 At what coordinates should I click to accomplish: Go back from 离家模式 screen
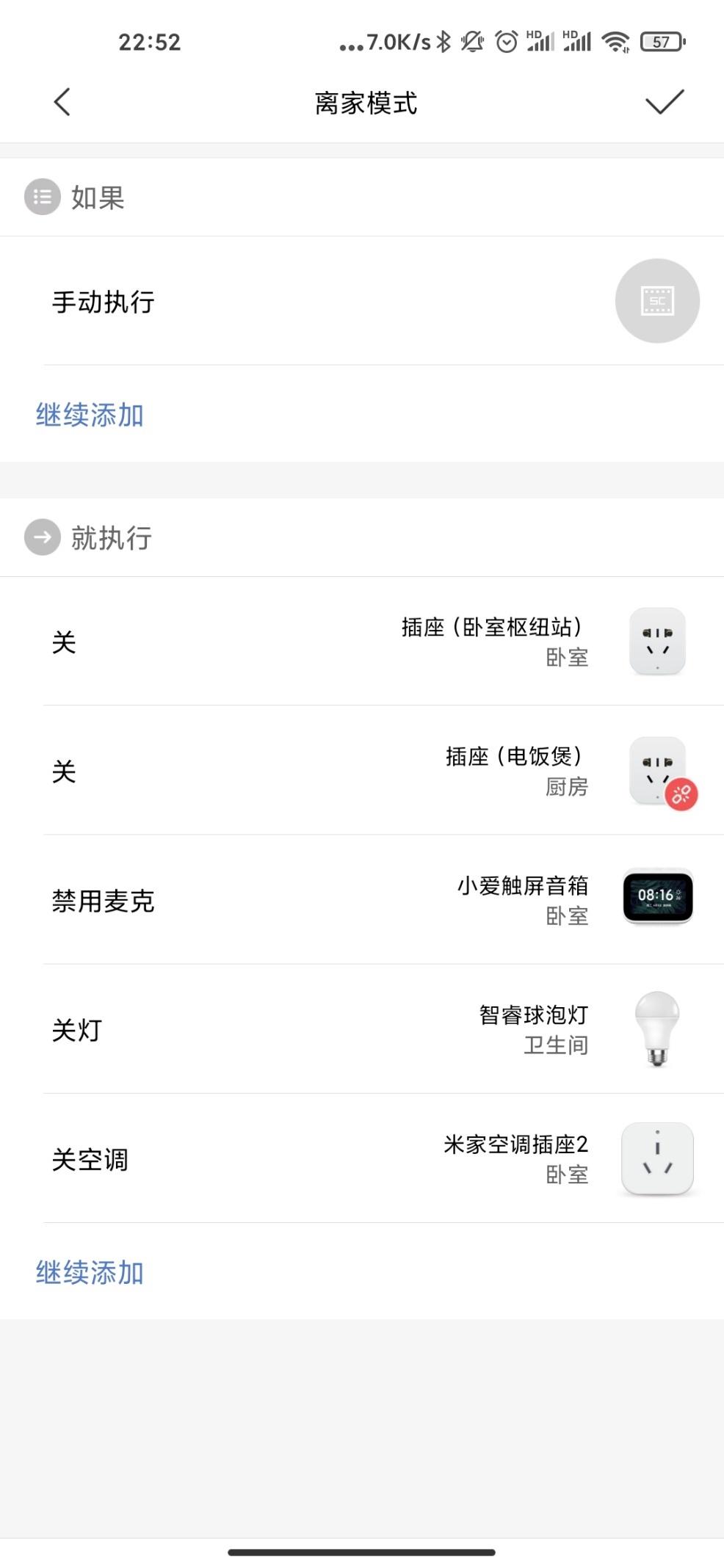62,102
